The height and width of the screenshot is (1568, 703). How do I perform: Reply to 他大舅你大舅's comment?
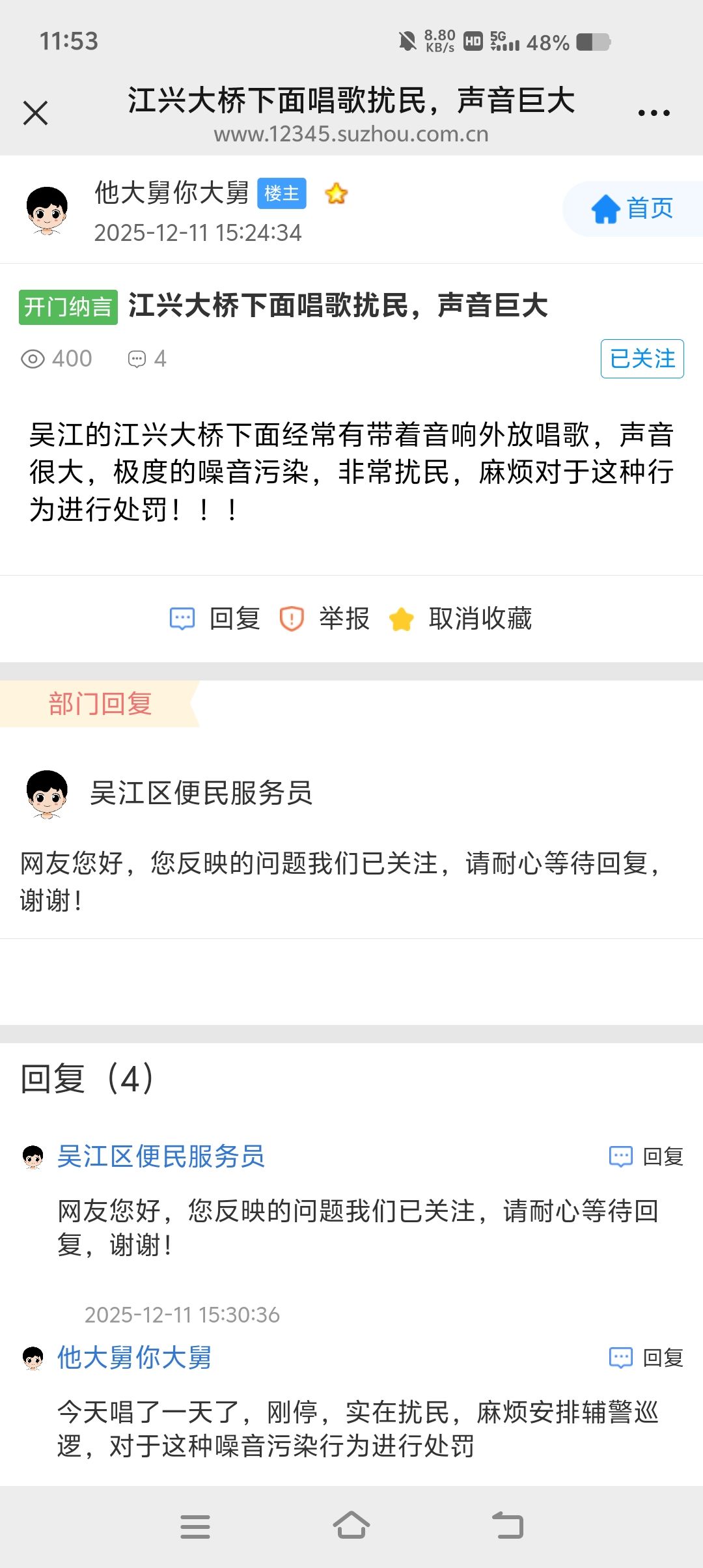646,1358
